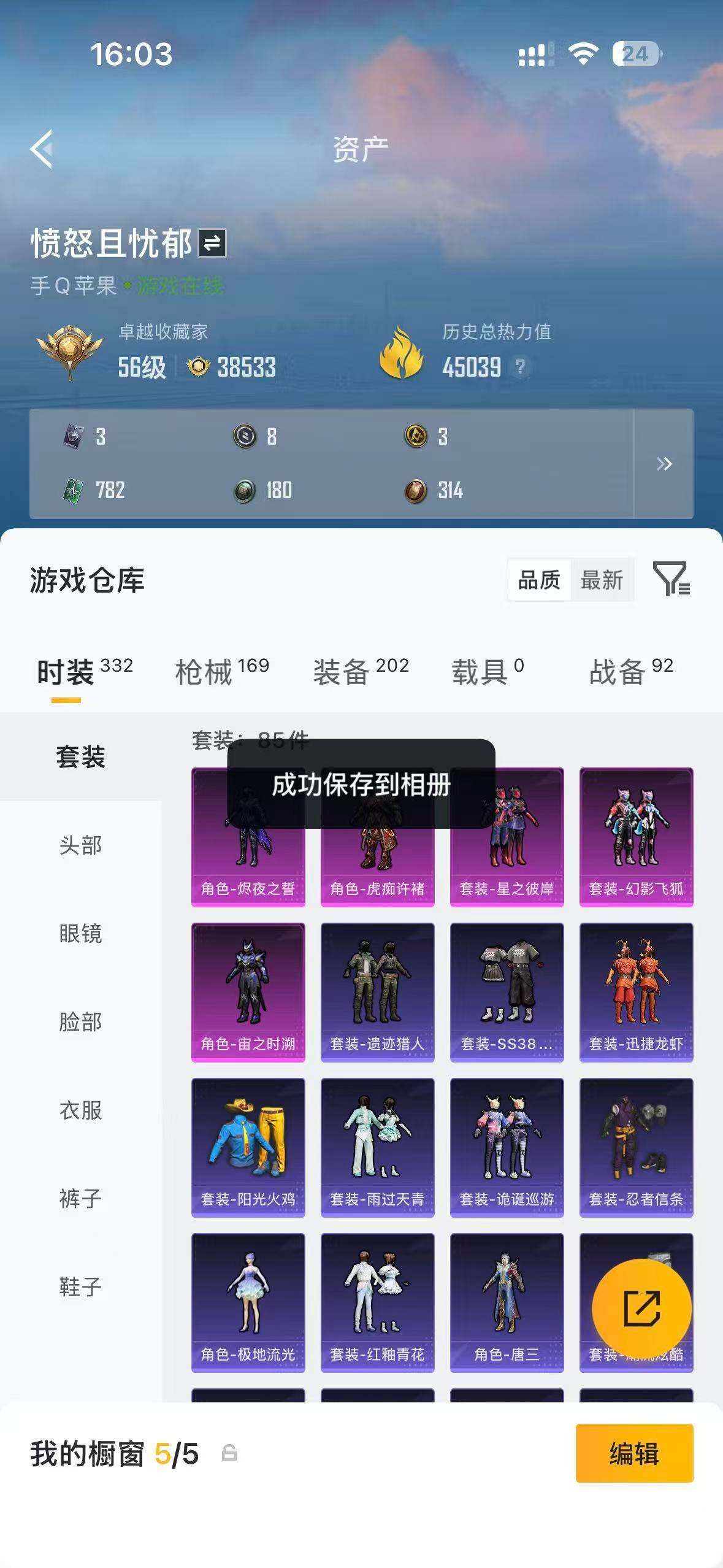Expand the currency panel with the >> arrow
This screenshot has height=1568, width=723.
point(664,464)
